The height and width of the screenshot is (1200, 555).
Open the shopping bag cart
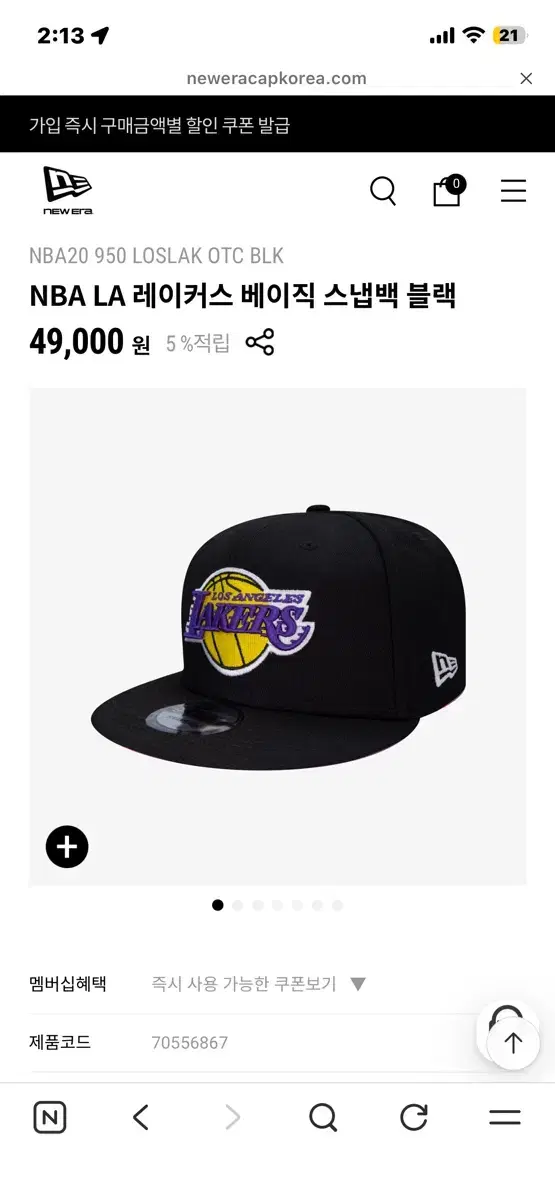448,189
